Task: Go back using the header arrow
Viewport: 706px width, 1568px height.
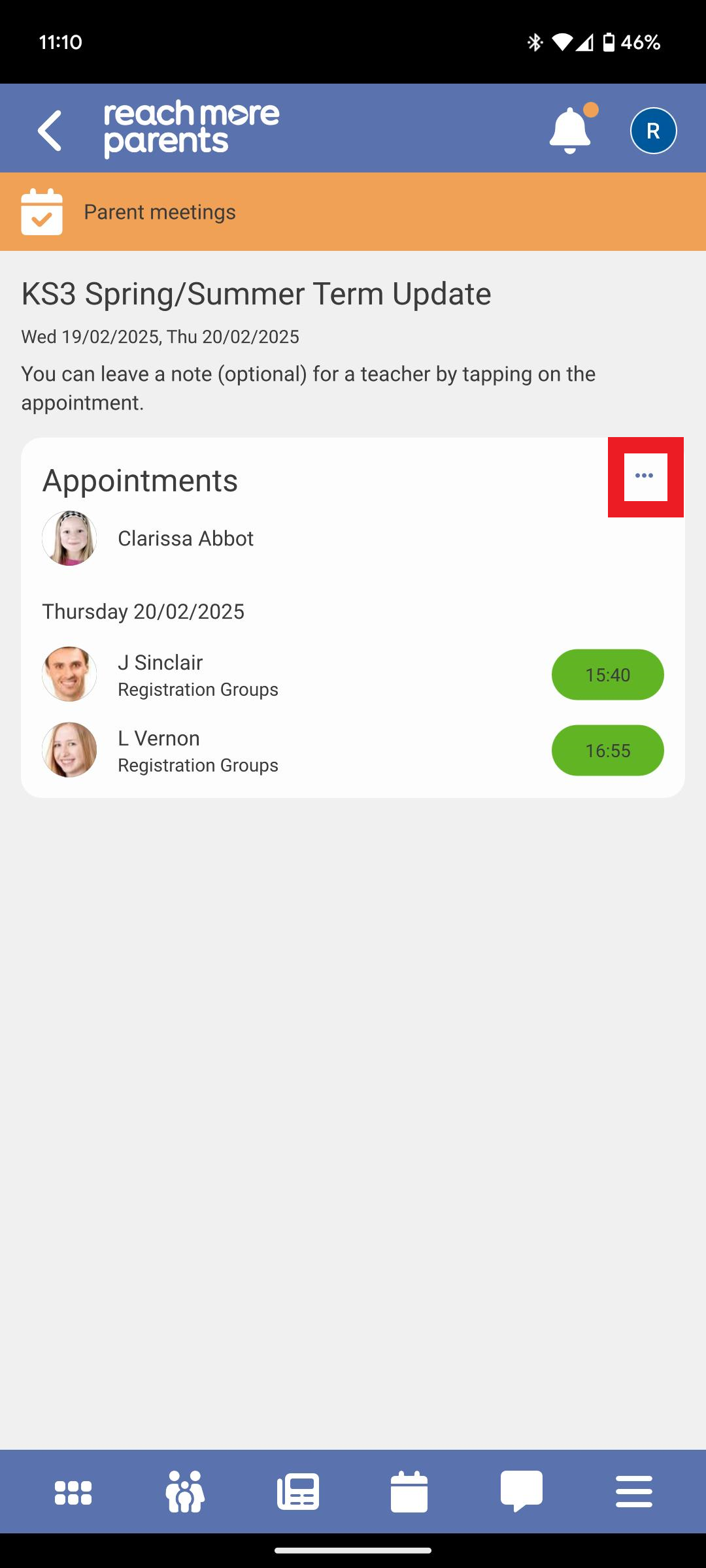Action: [50, 131]
